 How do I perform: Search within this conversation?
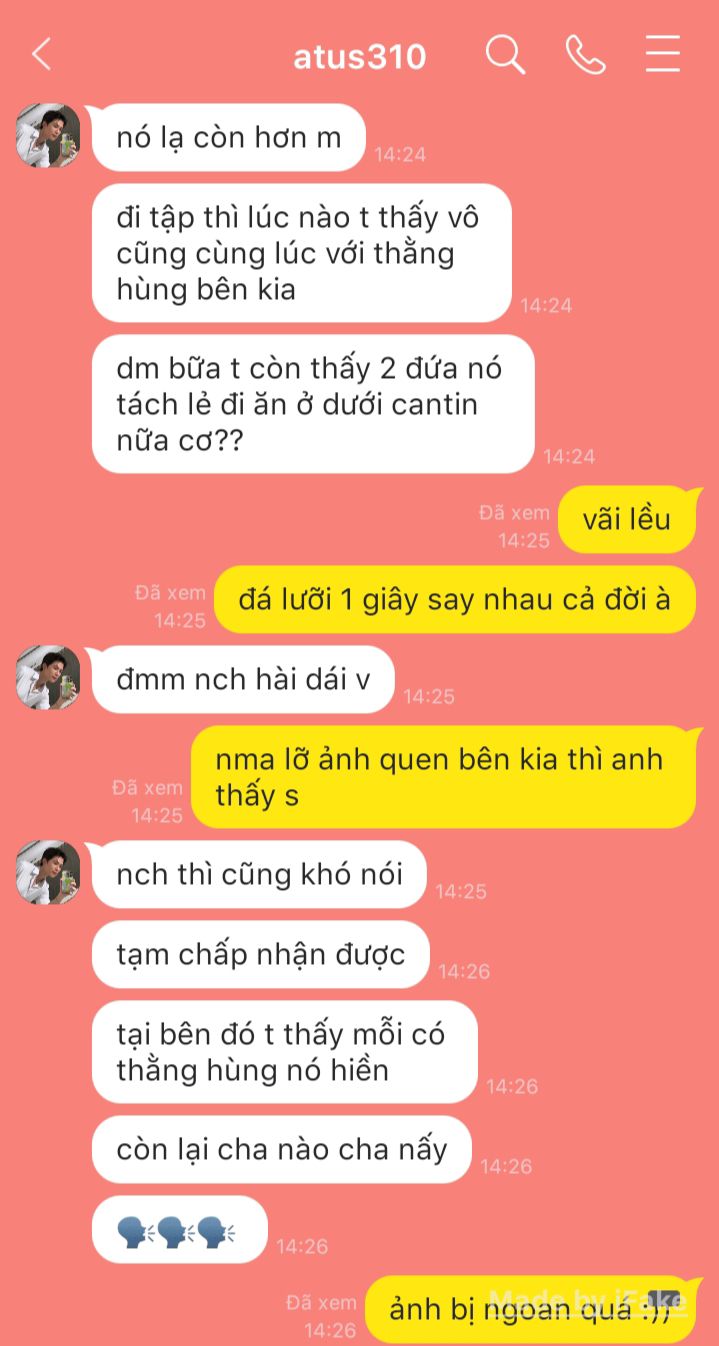coord(506,55)
